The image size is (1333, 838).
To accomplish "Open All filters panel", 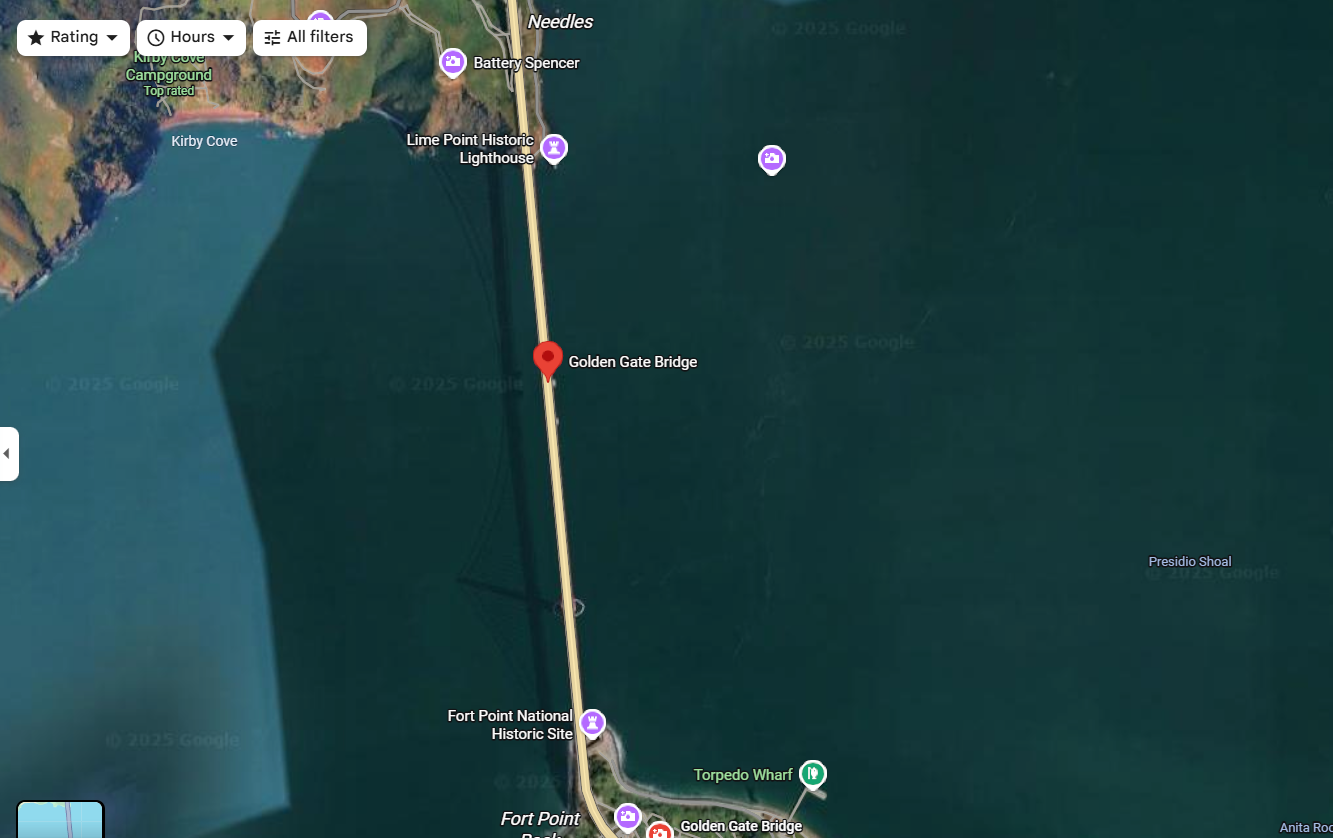I will [x=309, y=38].
